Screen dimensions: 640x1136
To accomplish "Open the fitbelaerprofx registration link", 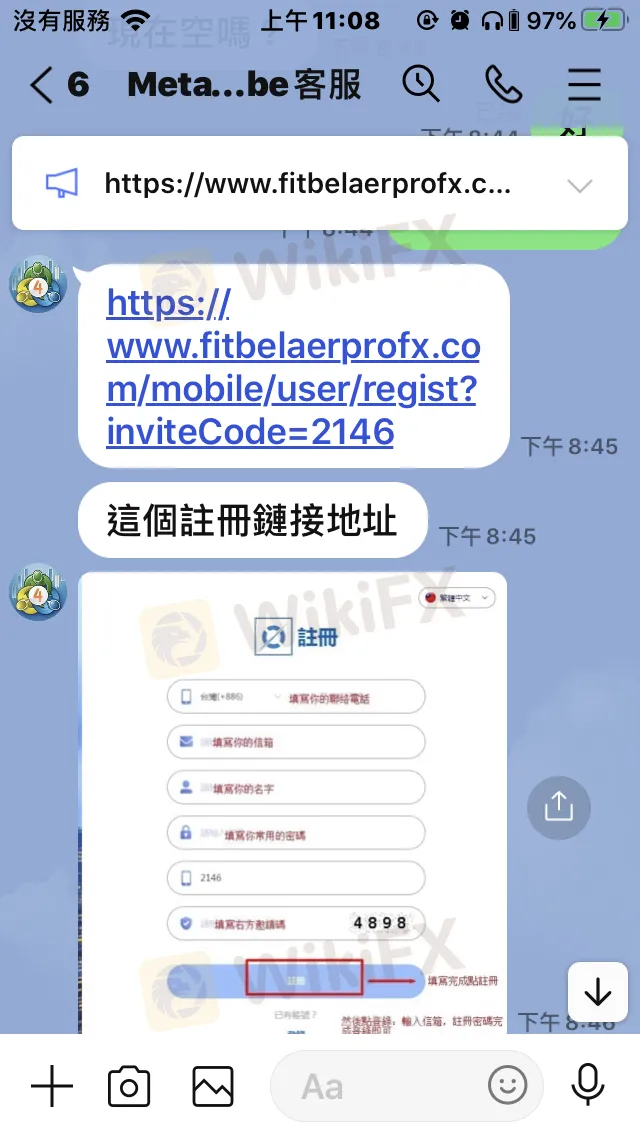I will (x=292, y=367).
